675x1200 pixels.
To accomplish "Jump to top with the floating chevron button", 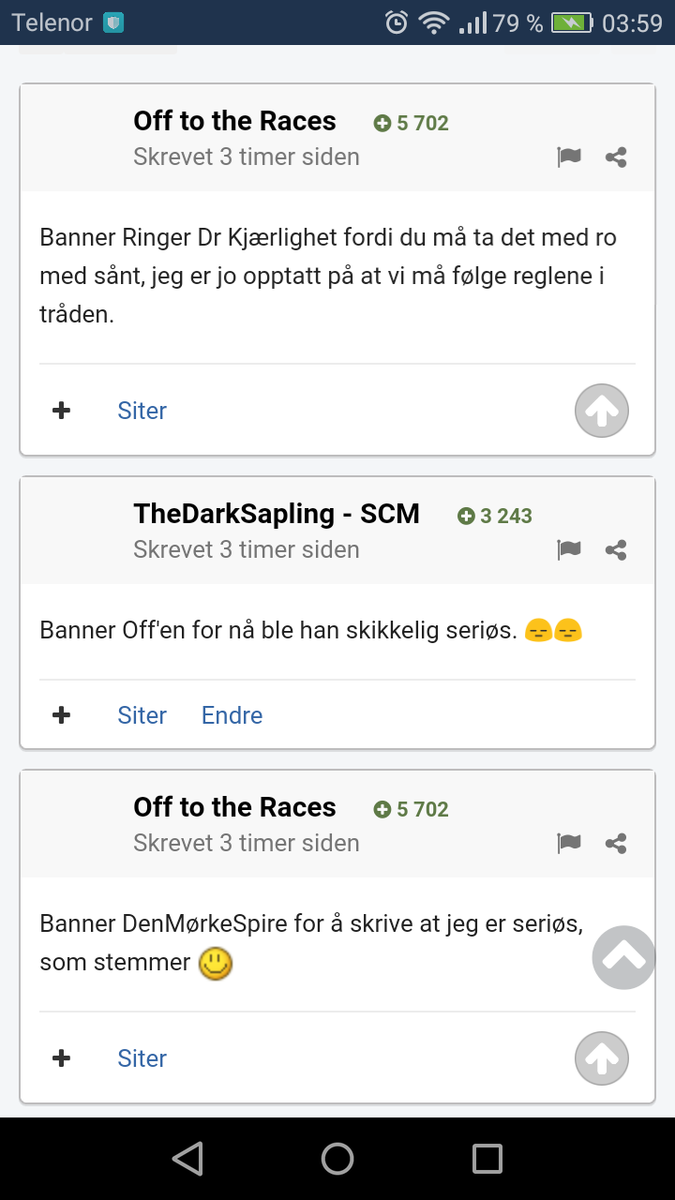I will [x=624, y=957].
